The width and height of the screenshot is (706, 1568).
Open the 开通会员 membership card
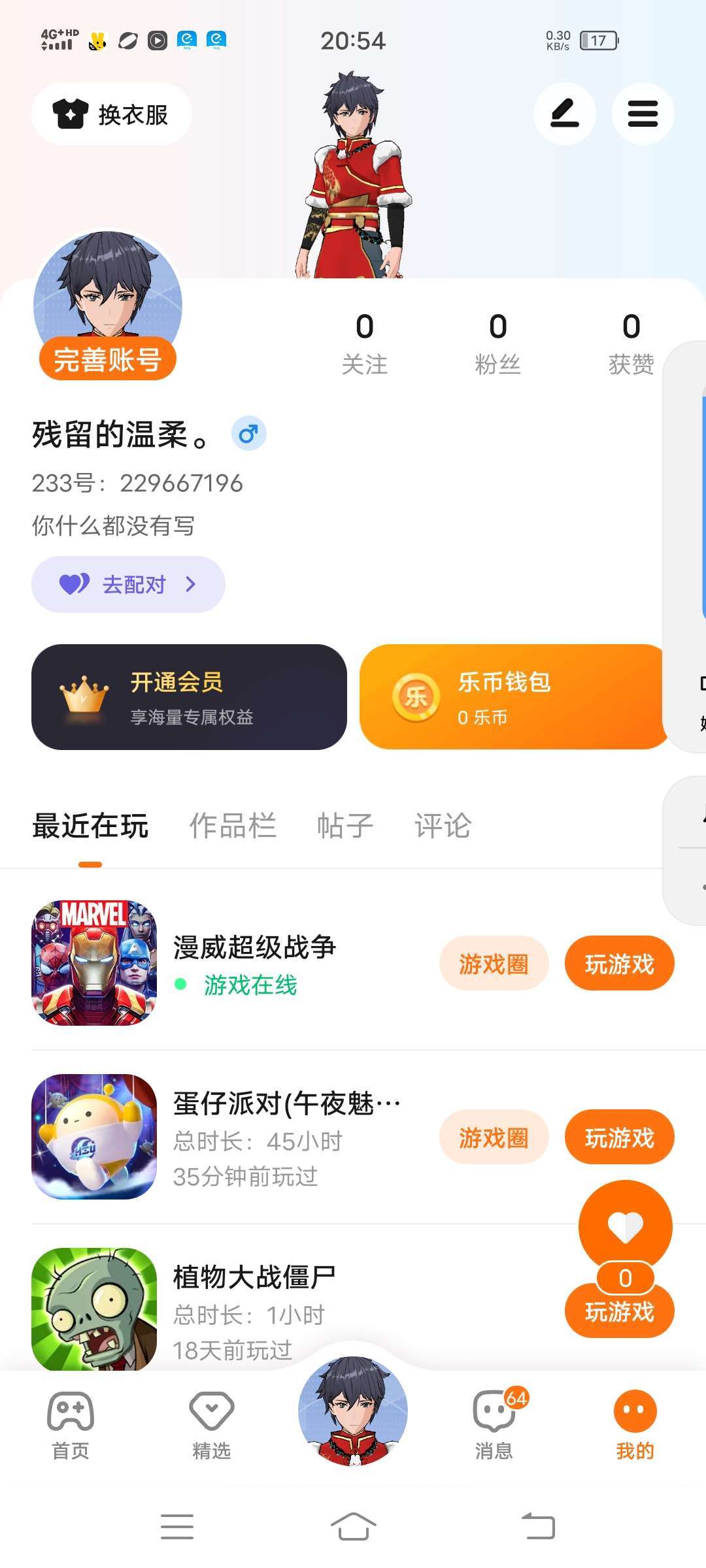[x=189, y=697]
